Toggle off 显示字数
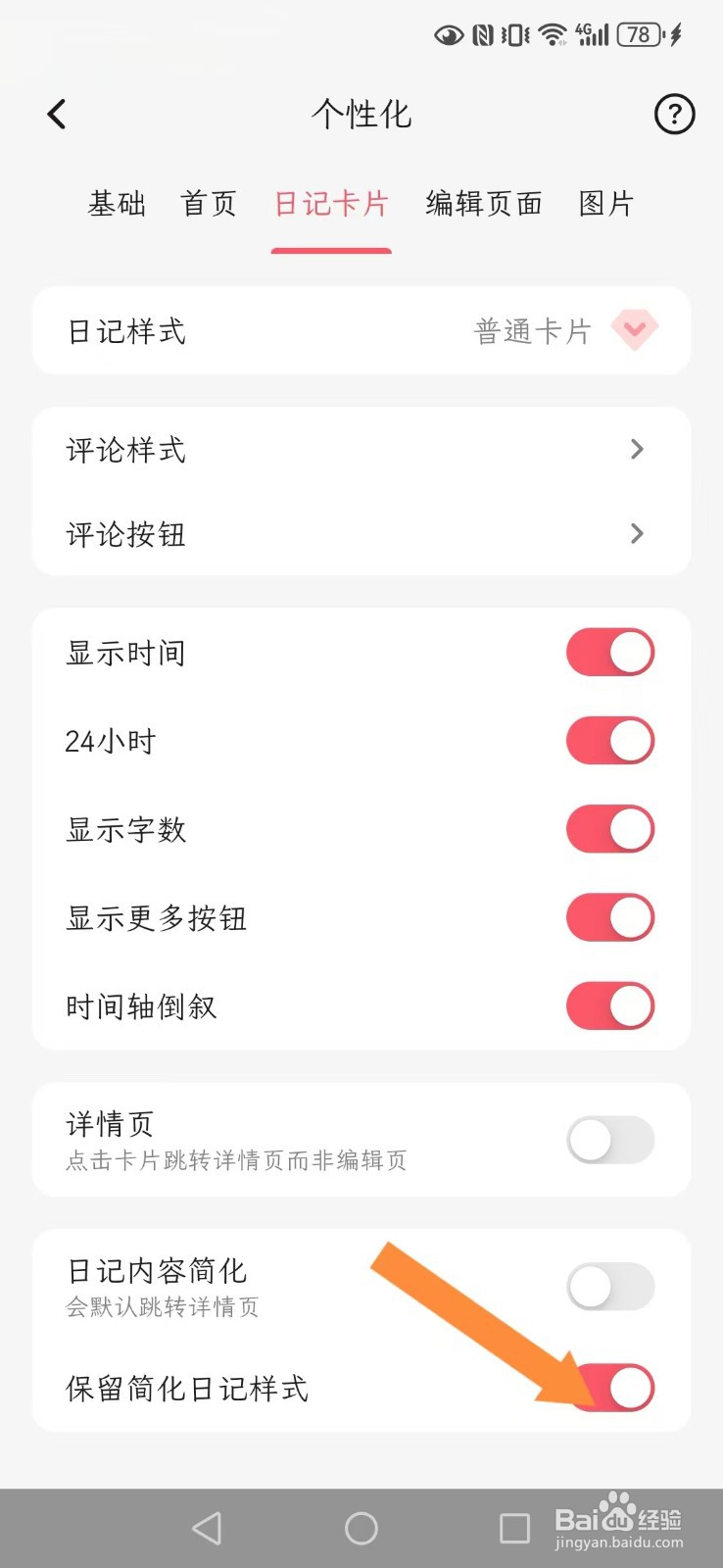 [x=610, y=829]
